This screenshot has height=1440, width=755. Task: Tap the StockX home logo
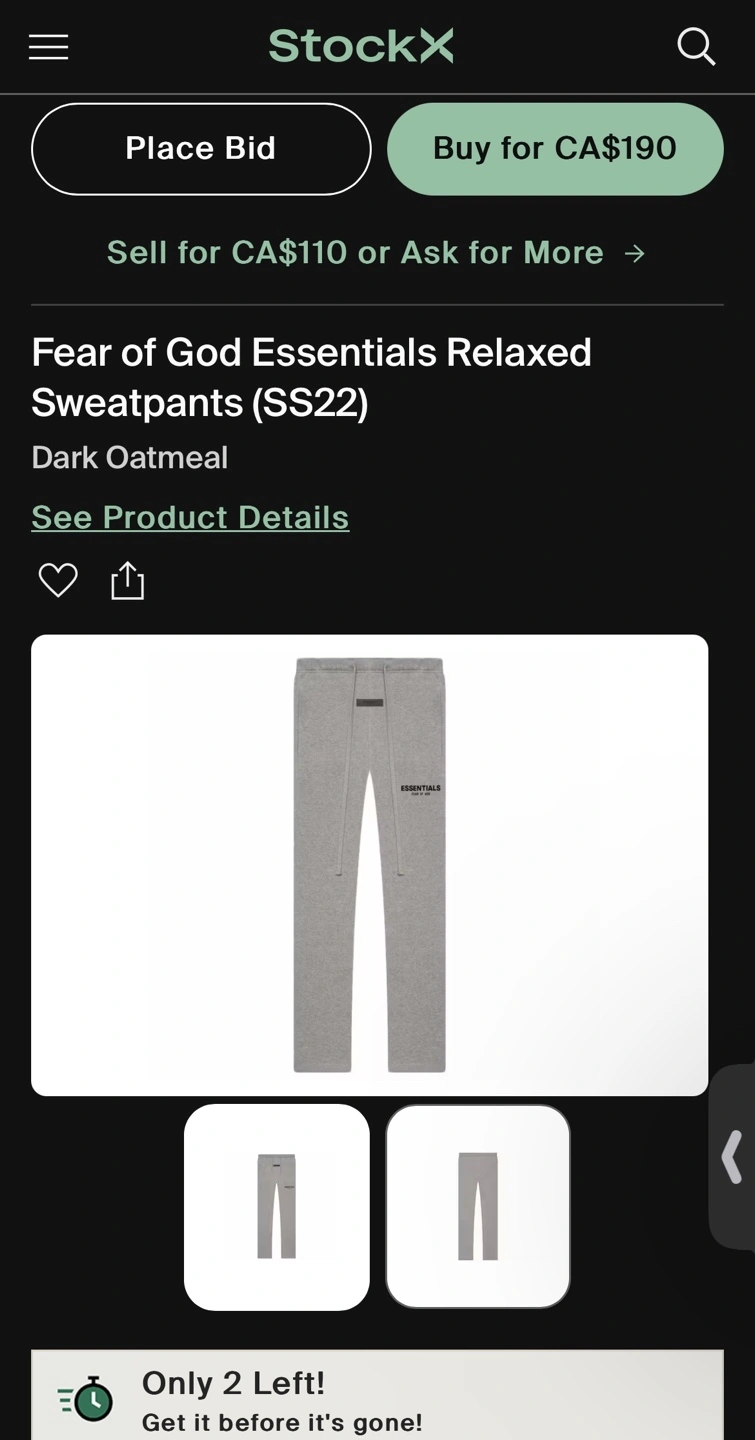point(361,46)
